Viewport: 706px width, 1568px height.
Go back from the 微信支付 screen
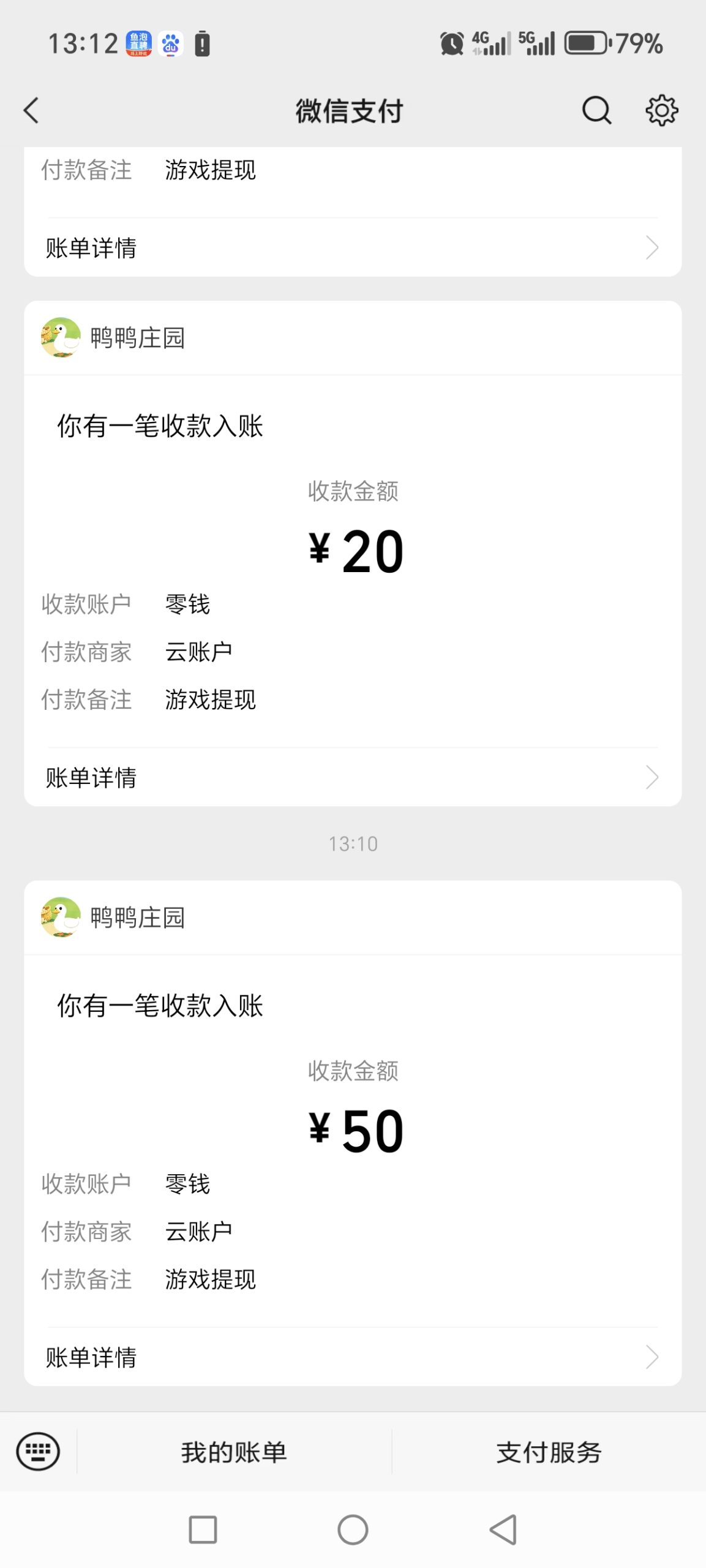point(31,111)
